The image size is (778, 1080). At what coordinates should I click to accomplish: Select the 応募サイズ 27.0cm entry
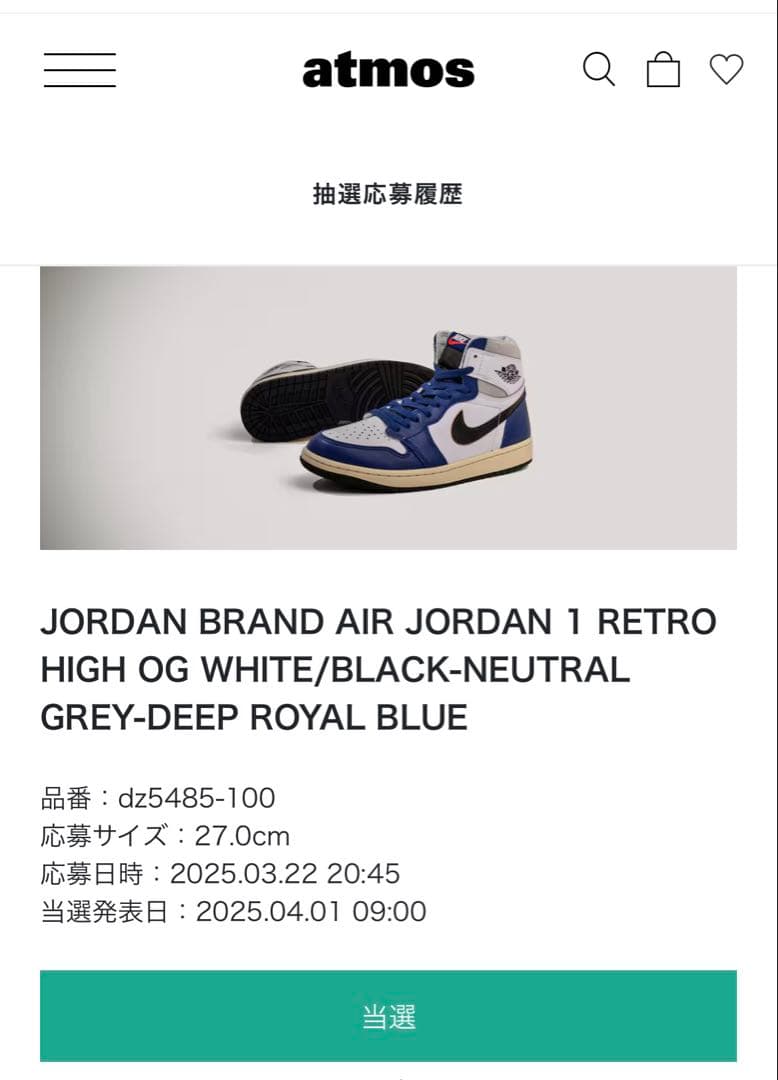pos(170,837)
